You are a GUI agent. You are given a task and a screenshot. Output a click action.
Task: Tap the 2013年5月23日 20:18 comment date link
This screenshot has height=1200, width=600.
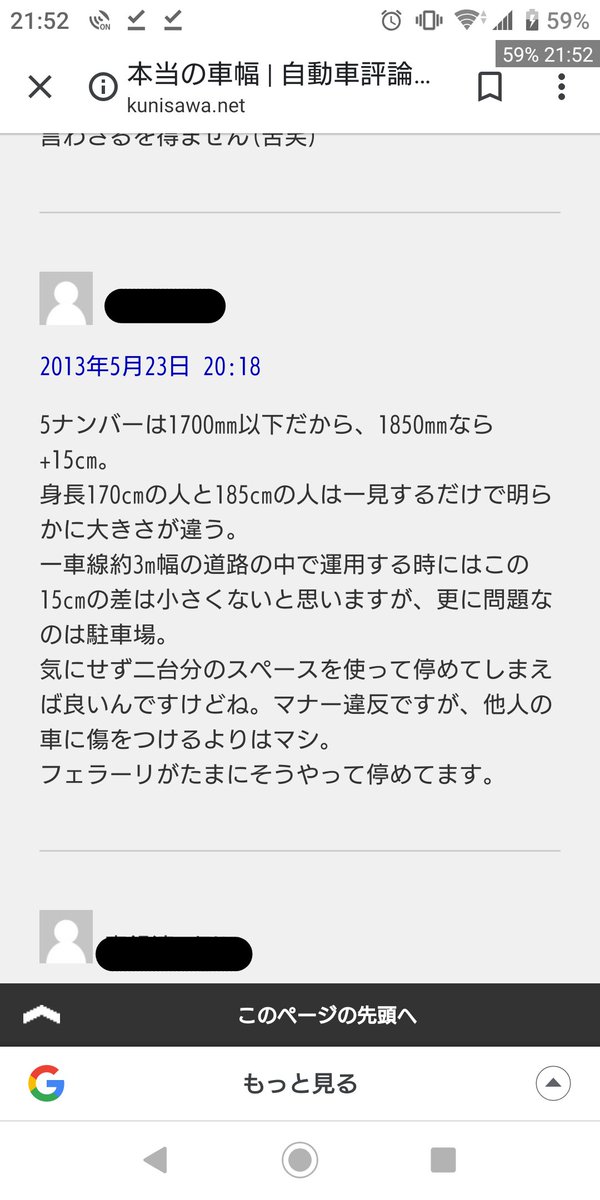[150, 367]
